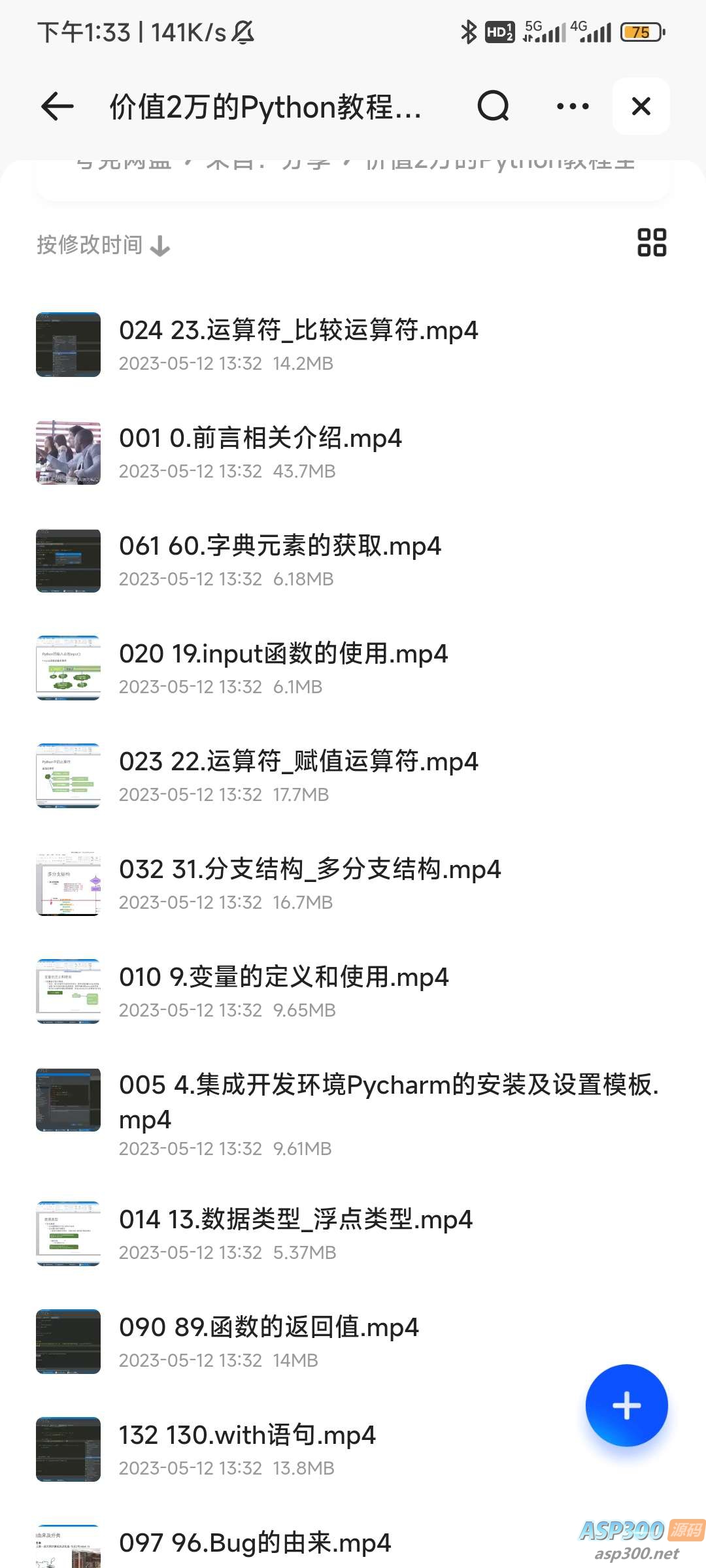The width and height of the screenshot is (706, 1568).
Task: Tap the blue plus floating button
Action: tap(626, 1405)
